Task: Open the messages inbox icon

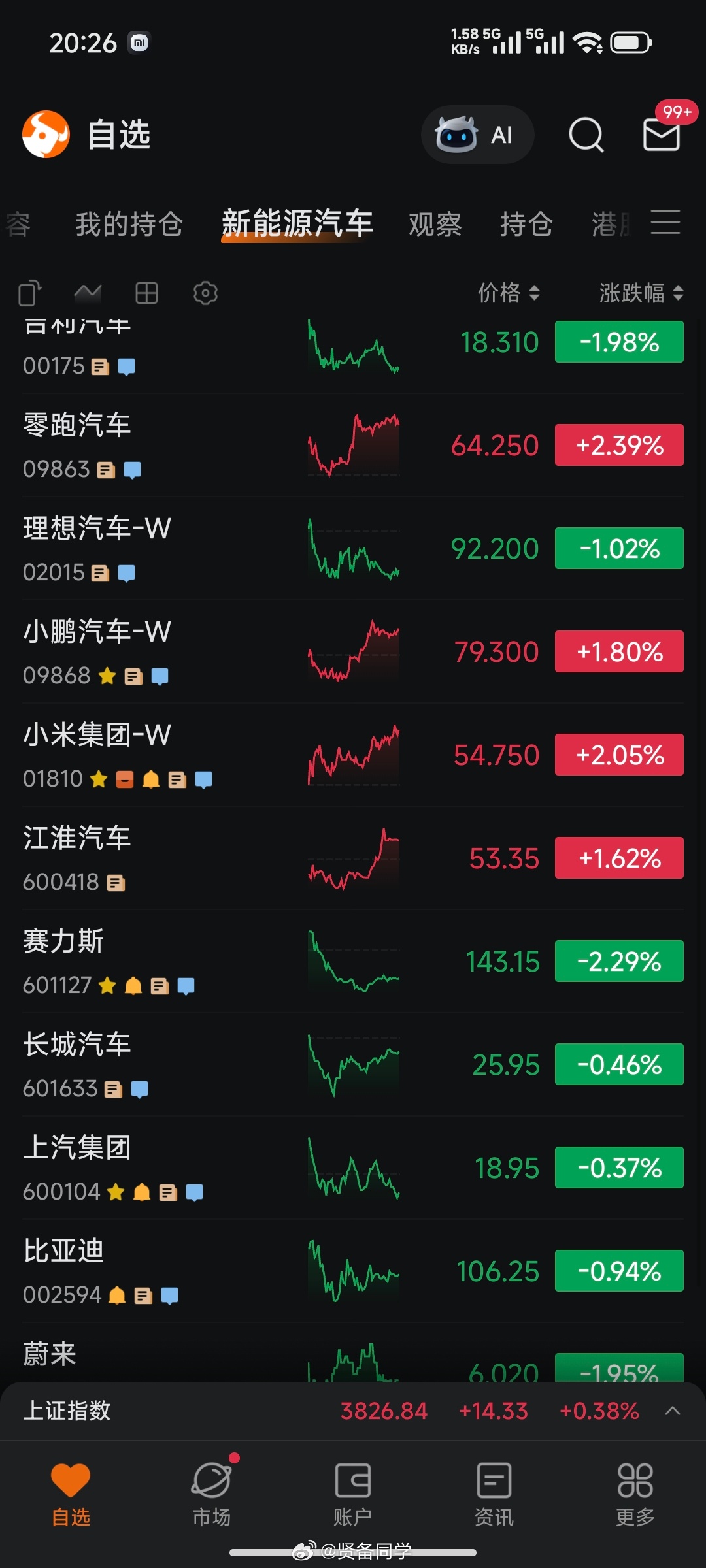Action: [x=662, y=135]
